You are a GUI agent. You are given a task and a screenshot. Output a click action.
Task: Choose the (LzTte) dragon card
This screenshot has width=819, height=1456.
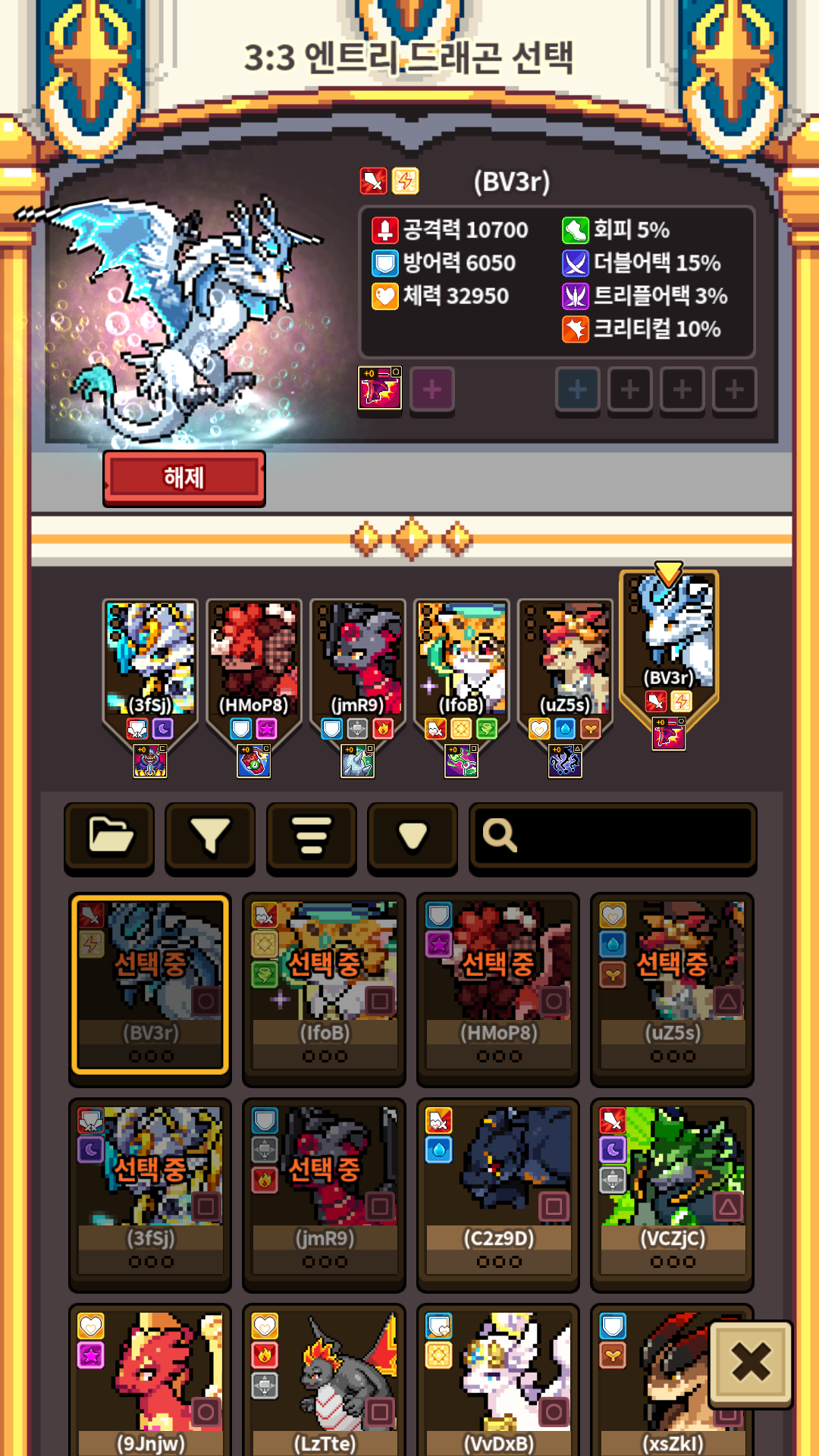click(x=325, y=1380)
